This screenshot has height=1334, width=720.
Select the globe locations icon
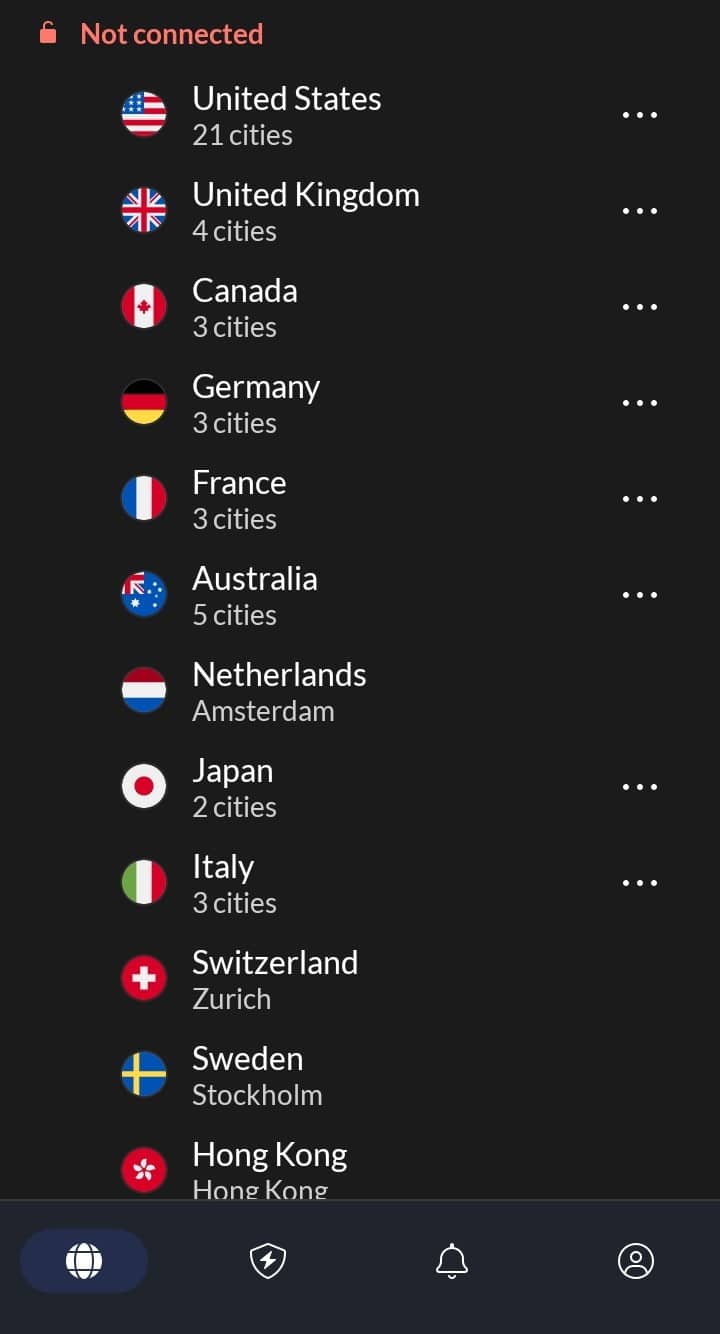(x=84, y=1261)
